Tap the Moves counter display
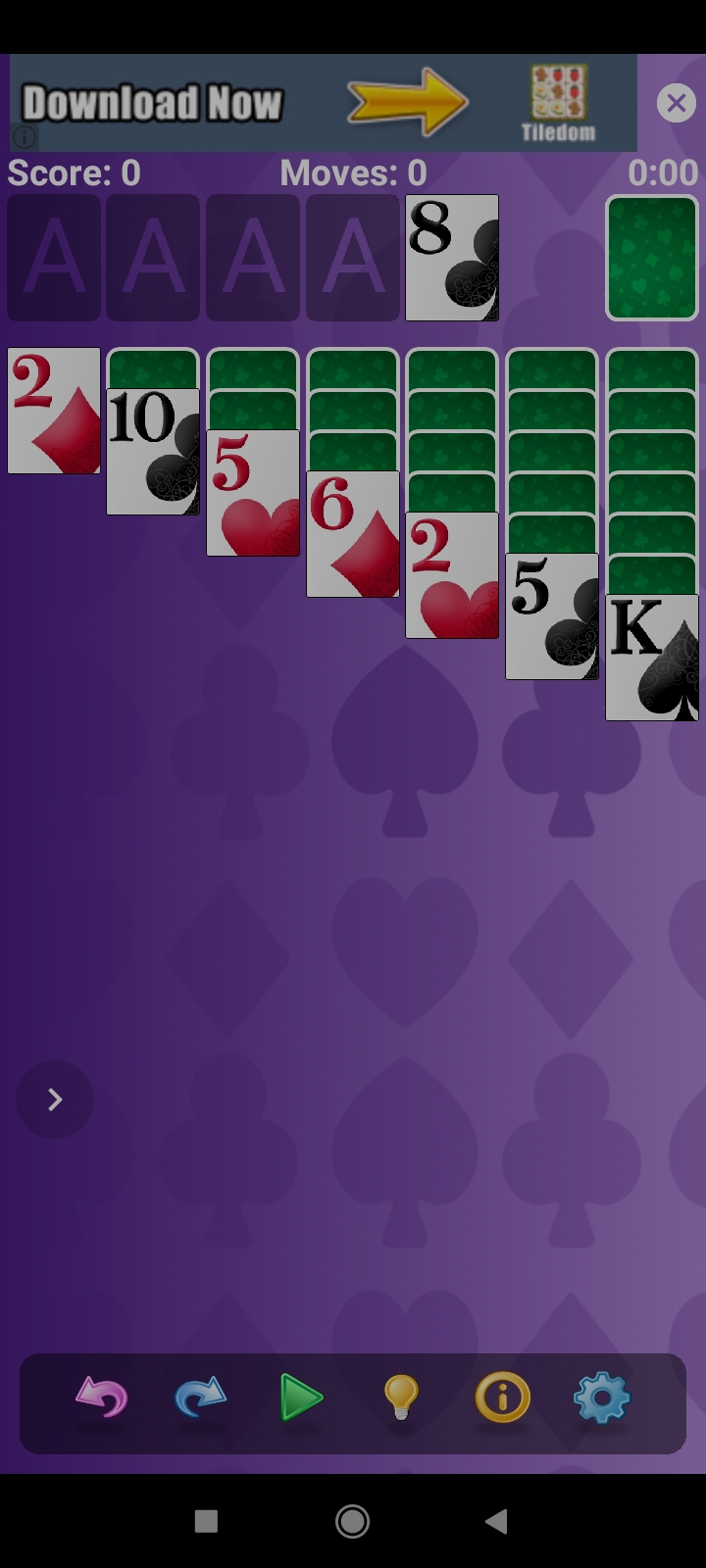This screenshot has height=1568, width=706. 353,173
